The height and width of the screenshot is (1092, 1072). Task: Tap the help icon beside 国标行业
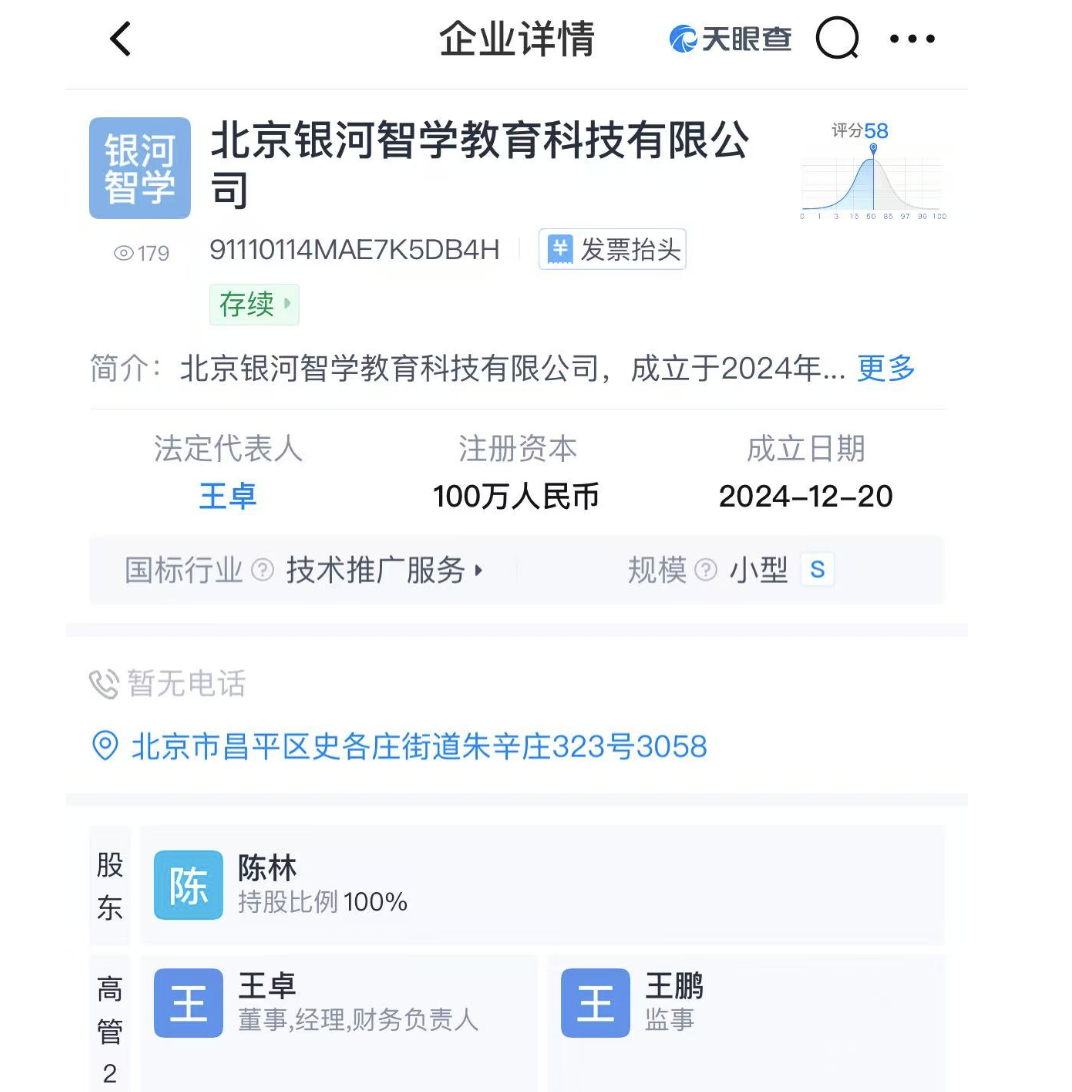click(262, 570)
